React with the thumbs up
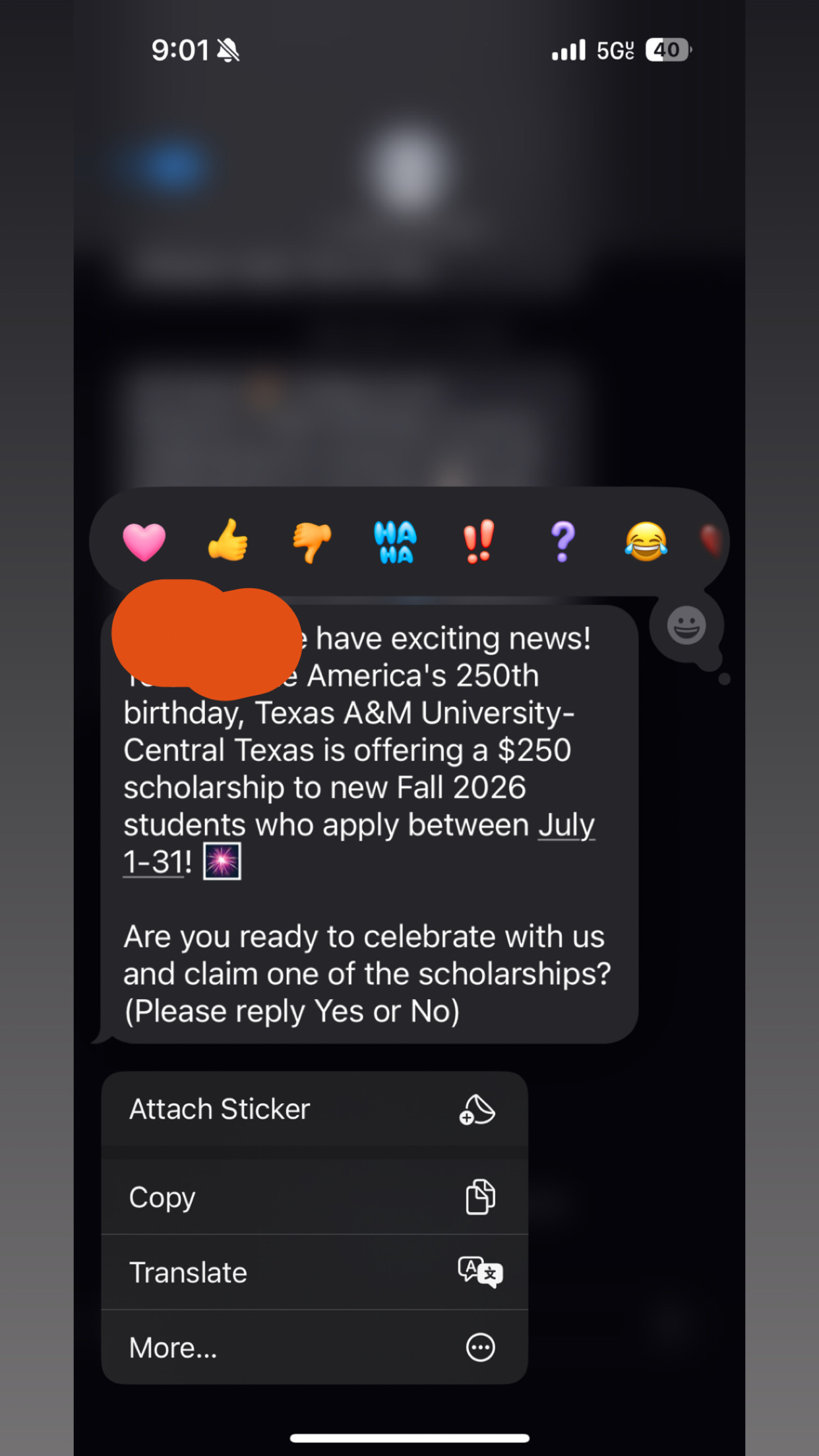This screenshot has height=1456, width=819. pyautogui.click(x=228, y=540)
